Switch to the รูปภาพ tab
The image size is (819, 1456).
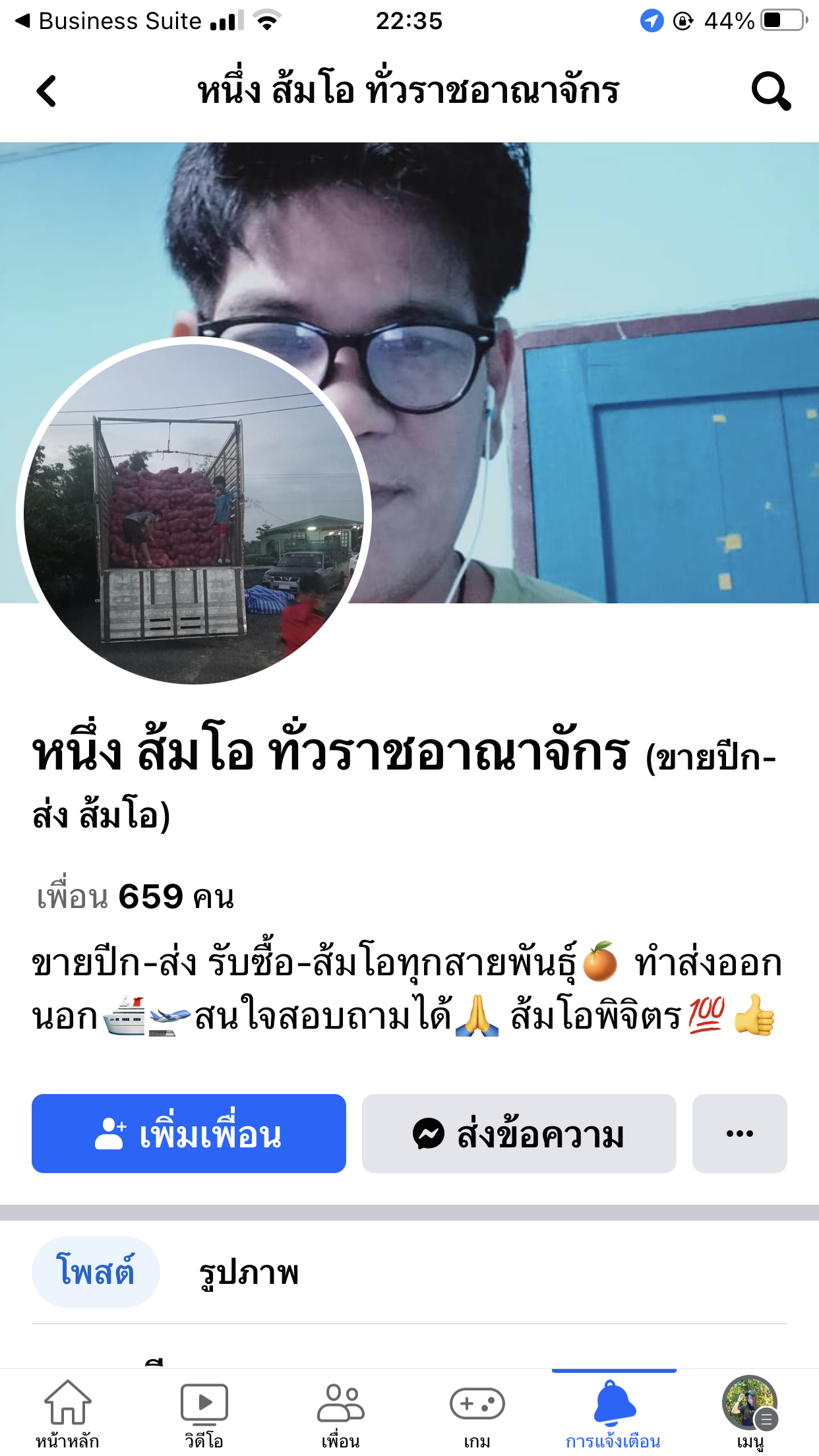[249, 1271]
